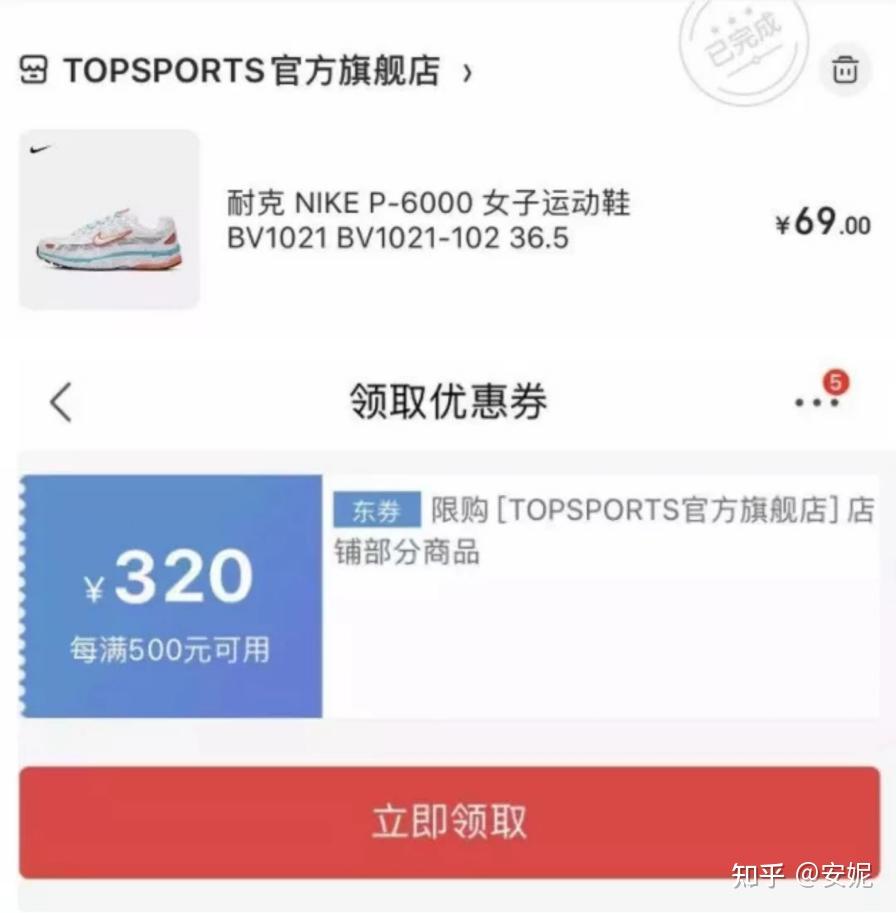
Task: Go back from the coupon page
Action: click(x=62, y=402)
